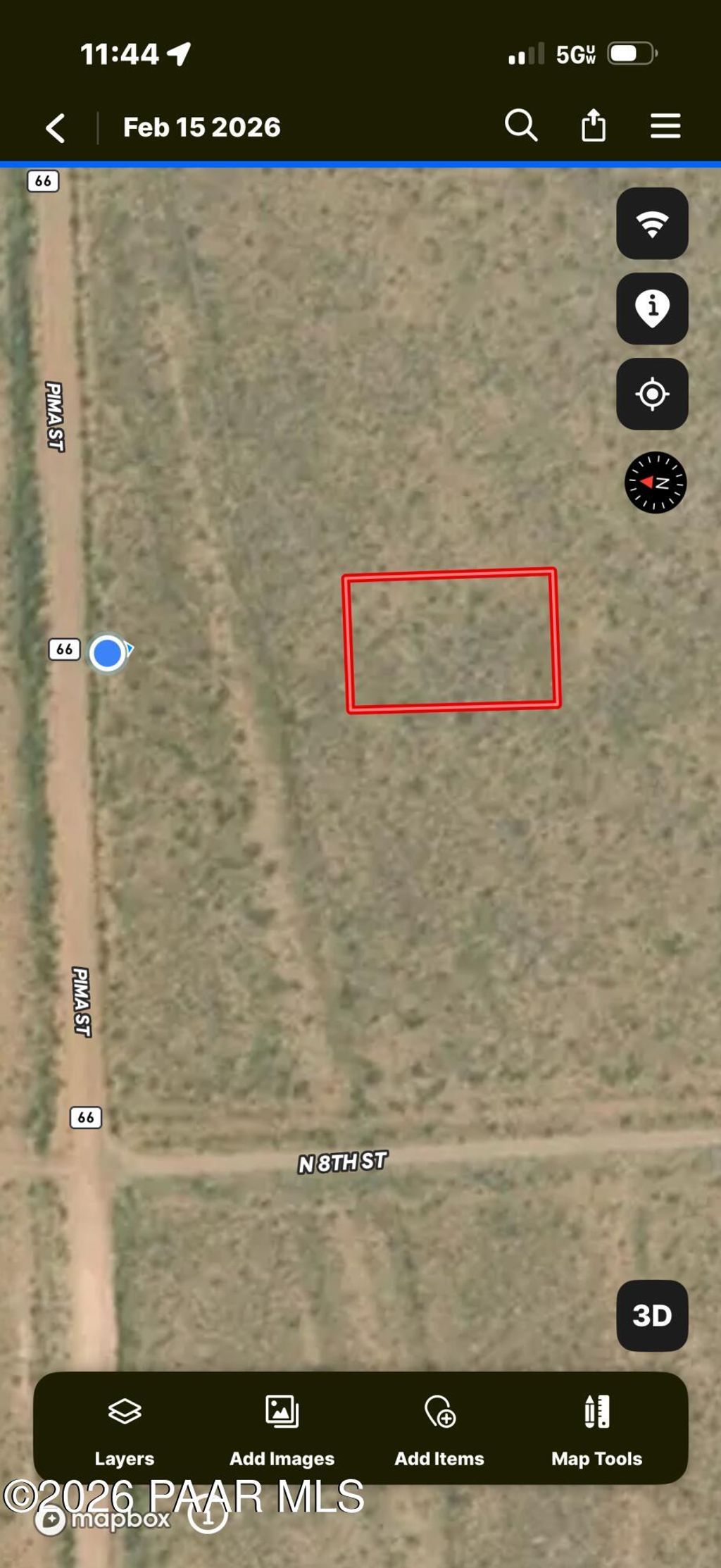The height and width of the screenshot is (1568, 721).
Task: Tap the Route 66 shield marker near Pima St
Action: pyautogui.click(x=63, y=649)
